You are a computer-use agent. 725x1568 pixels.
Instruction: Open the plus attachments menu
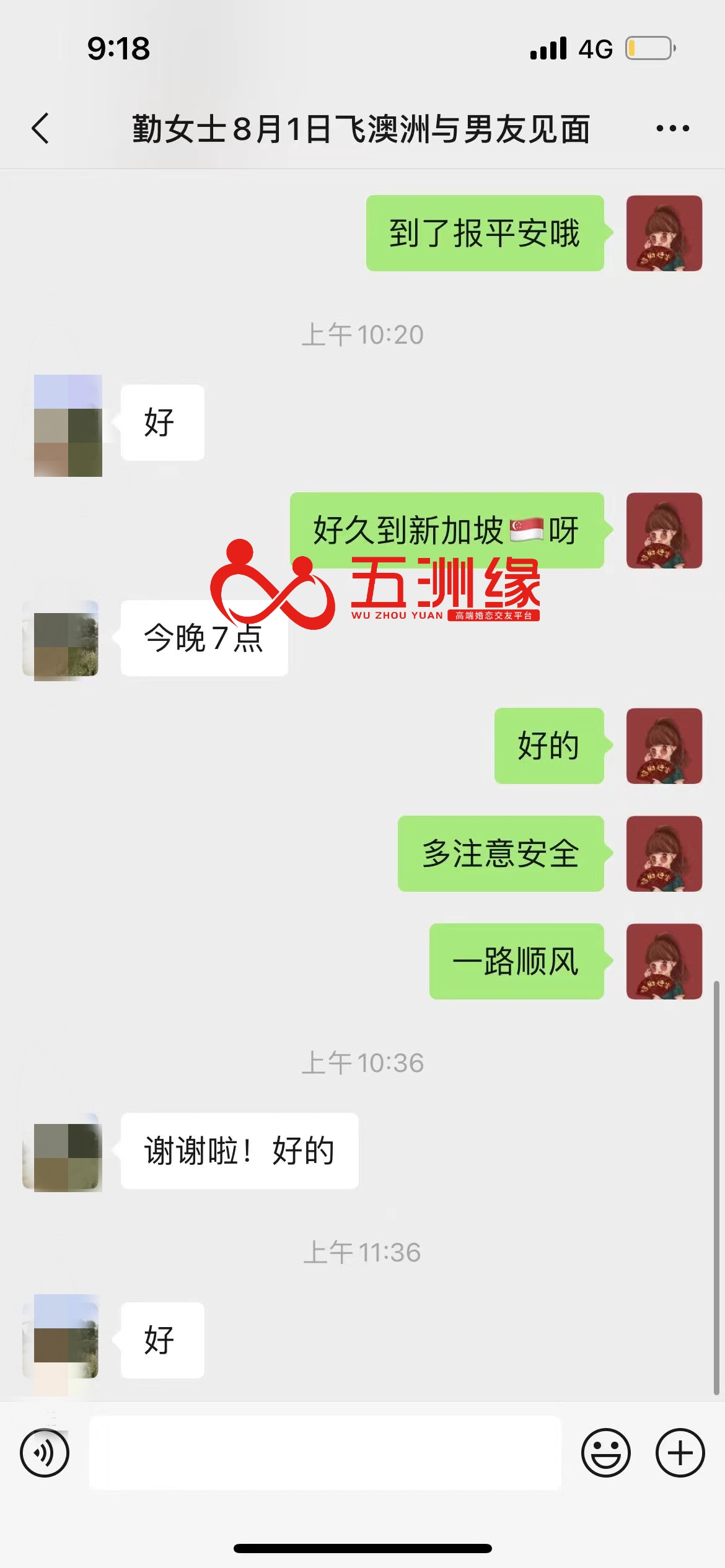pyautogui.click(x=680, y=1452)
